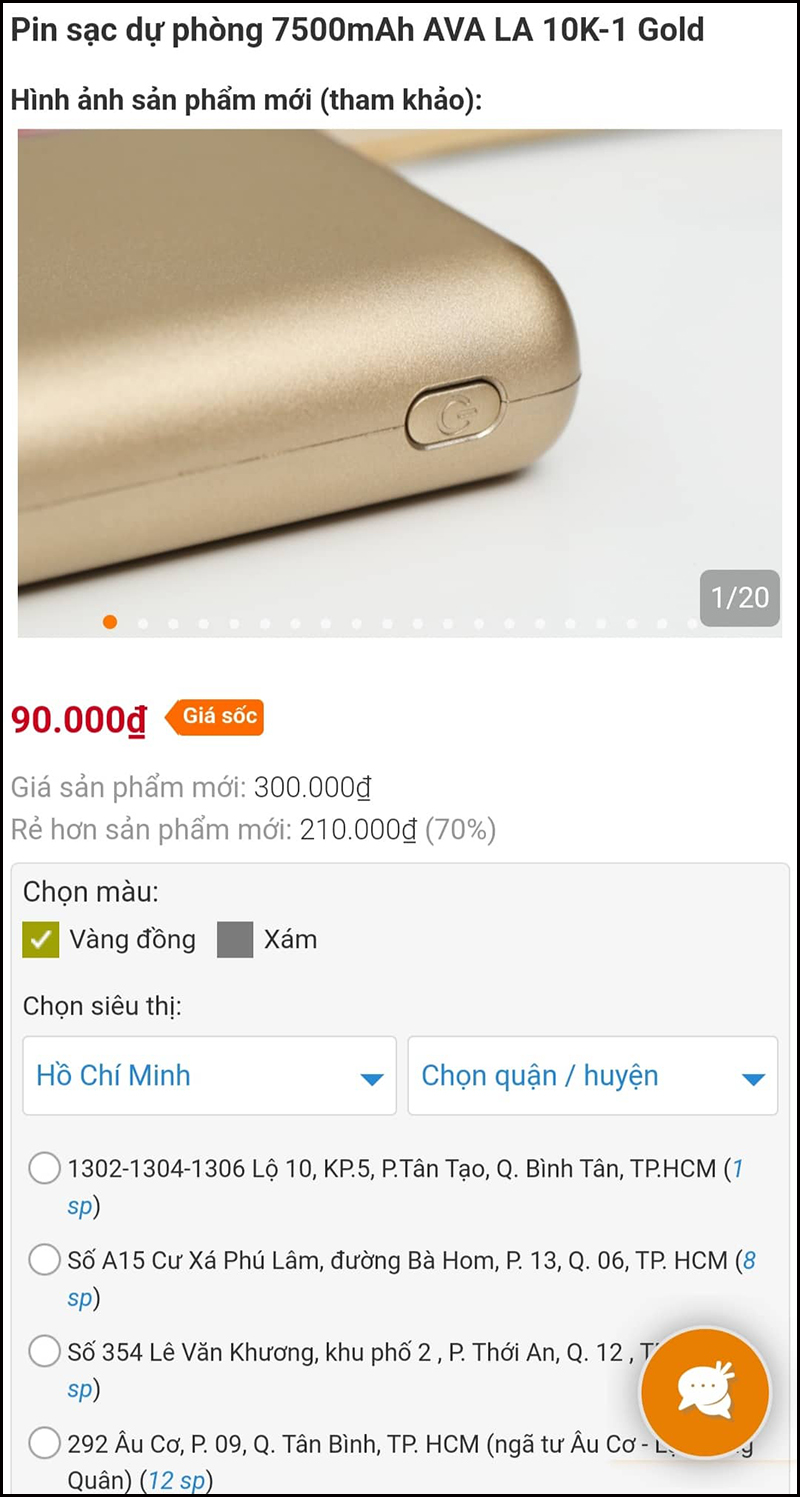Click the "1/20" image counter
This screenshot has width=800, height=1497.
739,598
